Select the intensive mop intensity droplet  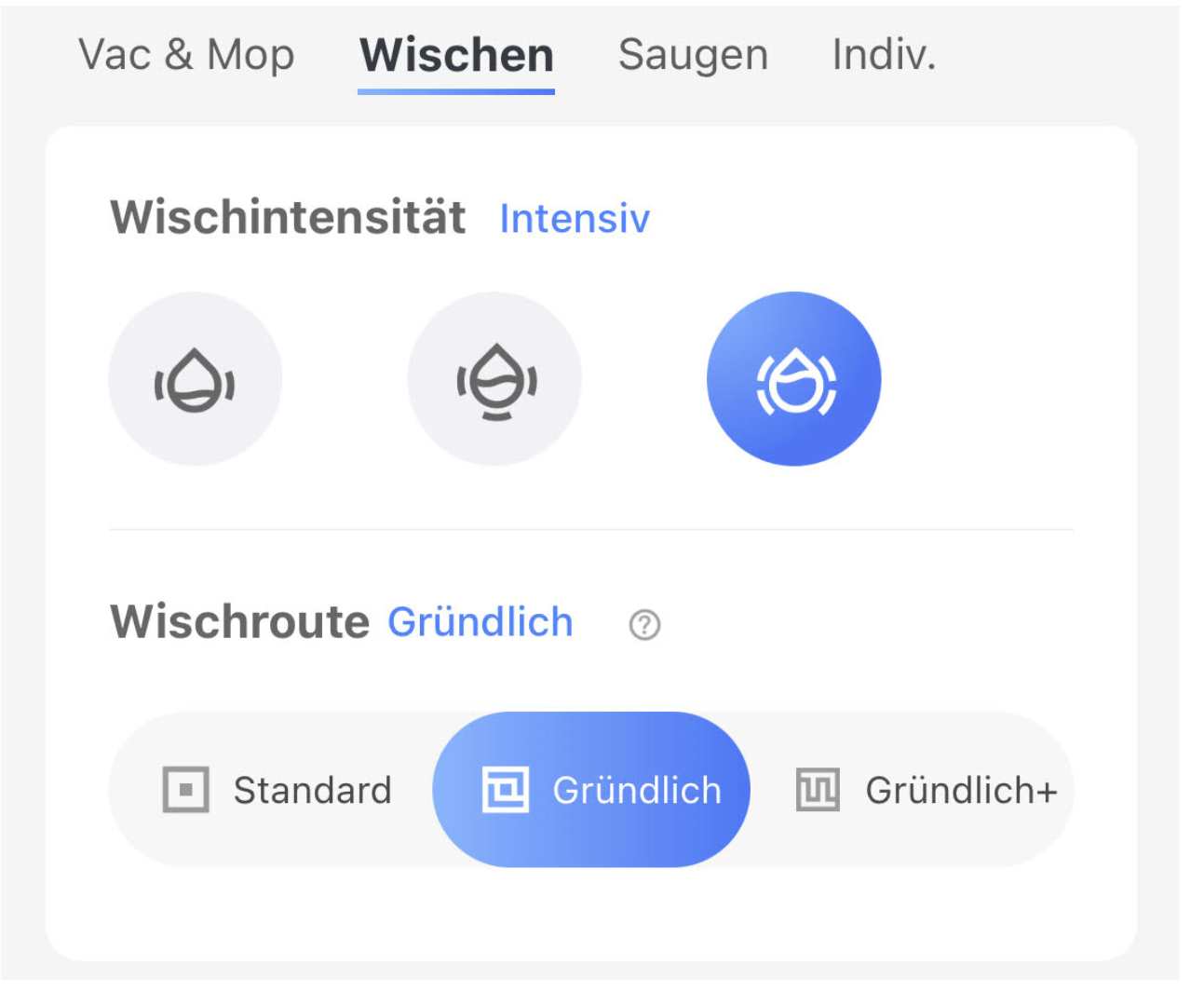pyautogui.click(x=793, y=379)
